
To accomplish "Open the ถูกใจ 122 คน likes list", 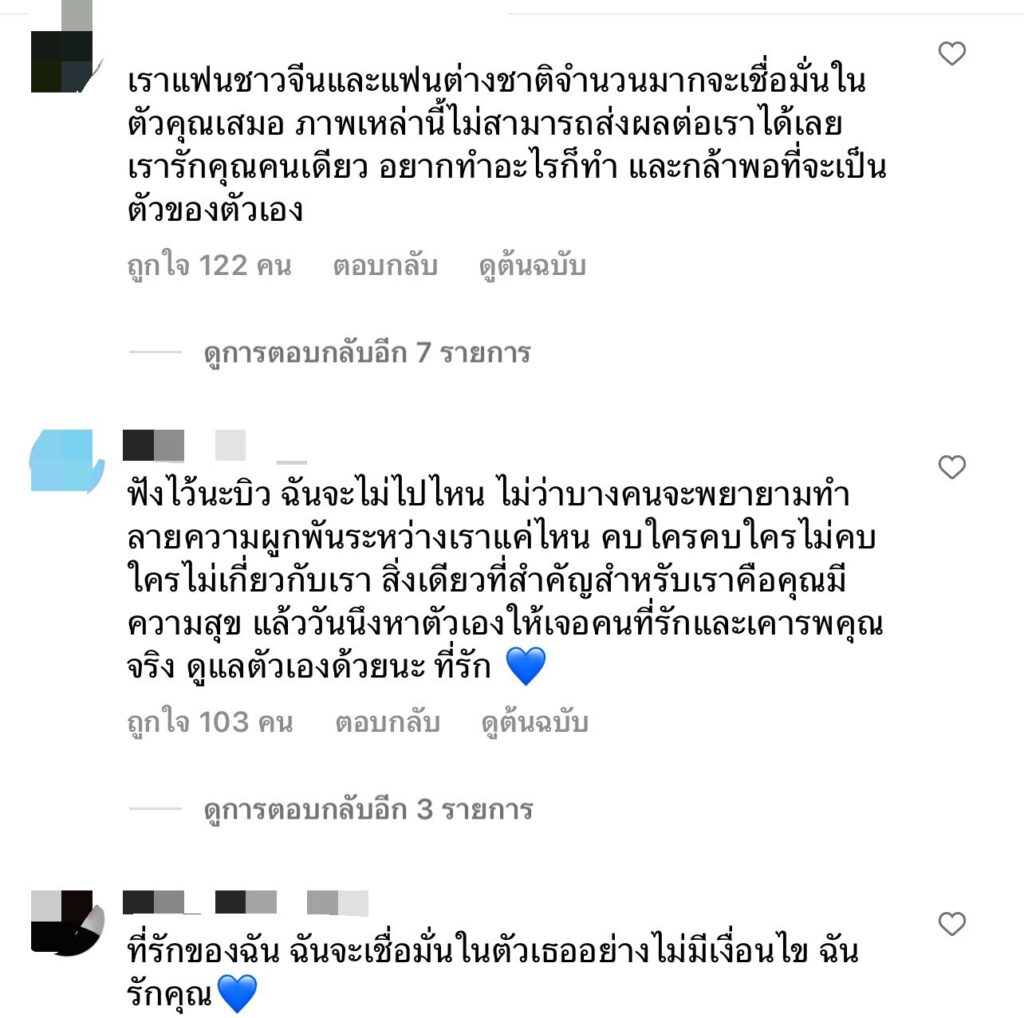I will [x=209, y=267].
